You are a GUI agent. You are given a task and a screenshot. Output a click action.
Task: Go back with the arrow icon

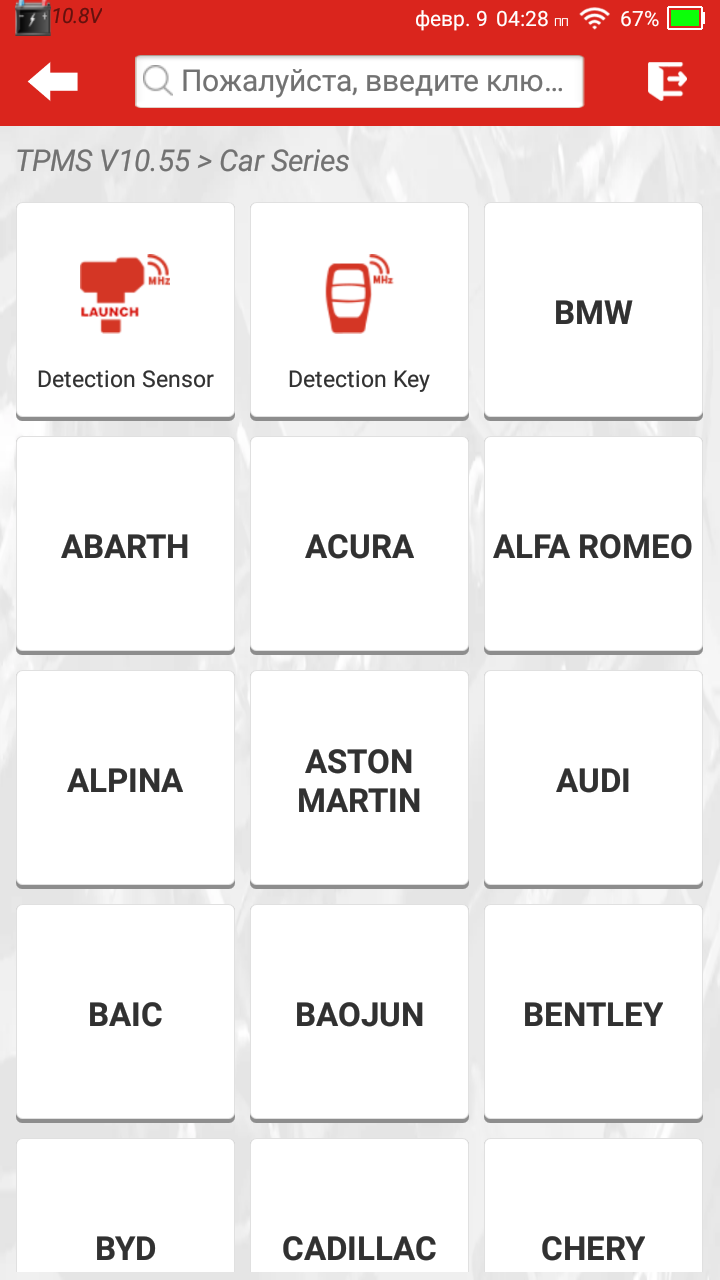tap(53, 82)
